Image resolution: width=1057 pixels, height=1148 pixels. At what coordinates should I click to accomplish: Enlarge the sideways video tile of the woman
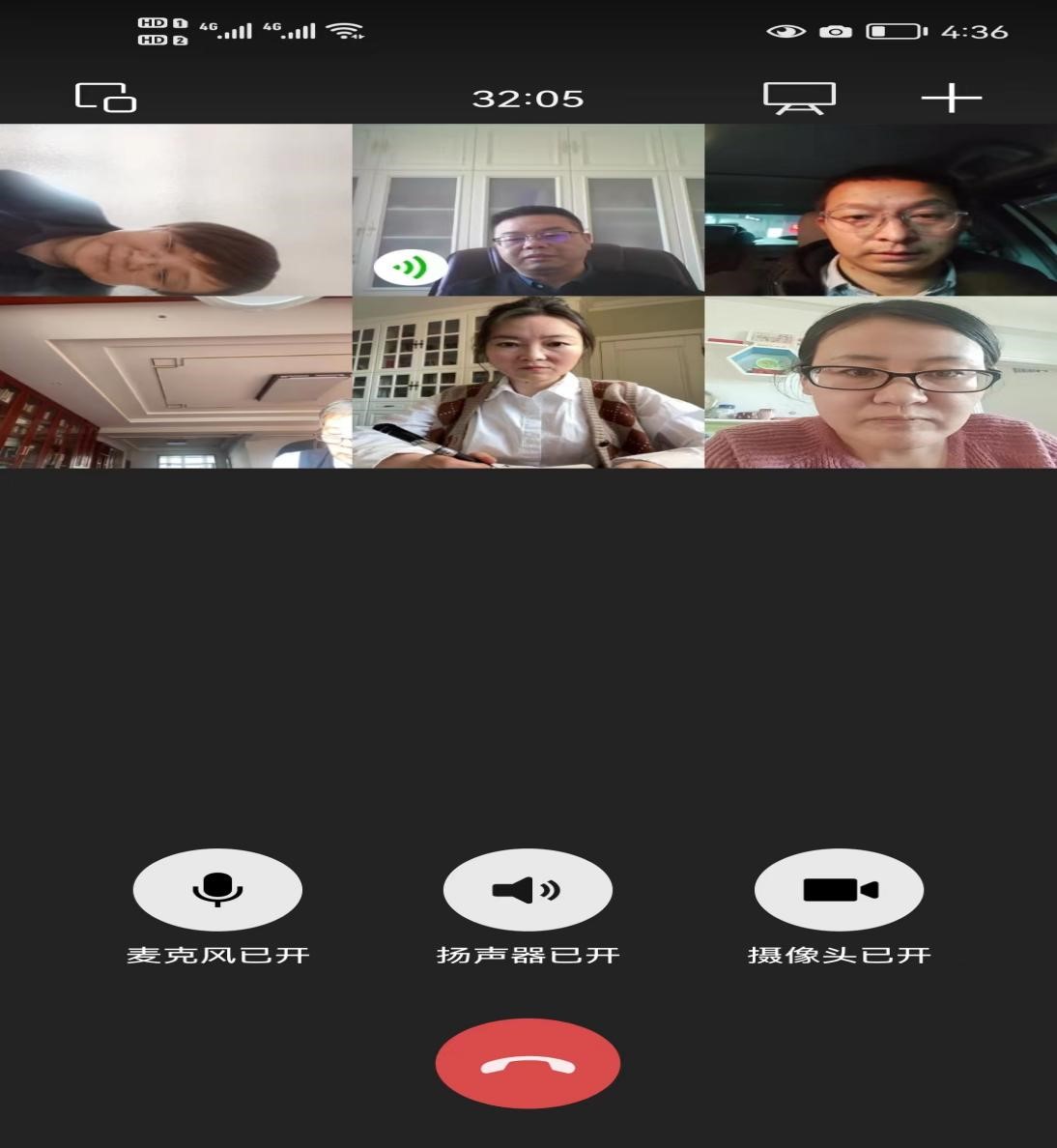176,210
